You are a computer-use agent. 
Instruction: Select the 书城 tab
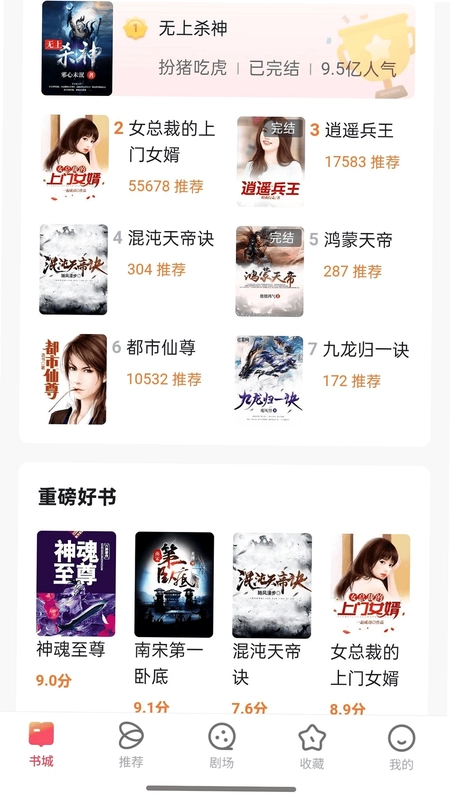click(41, 744)
